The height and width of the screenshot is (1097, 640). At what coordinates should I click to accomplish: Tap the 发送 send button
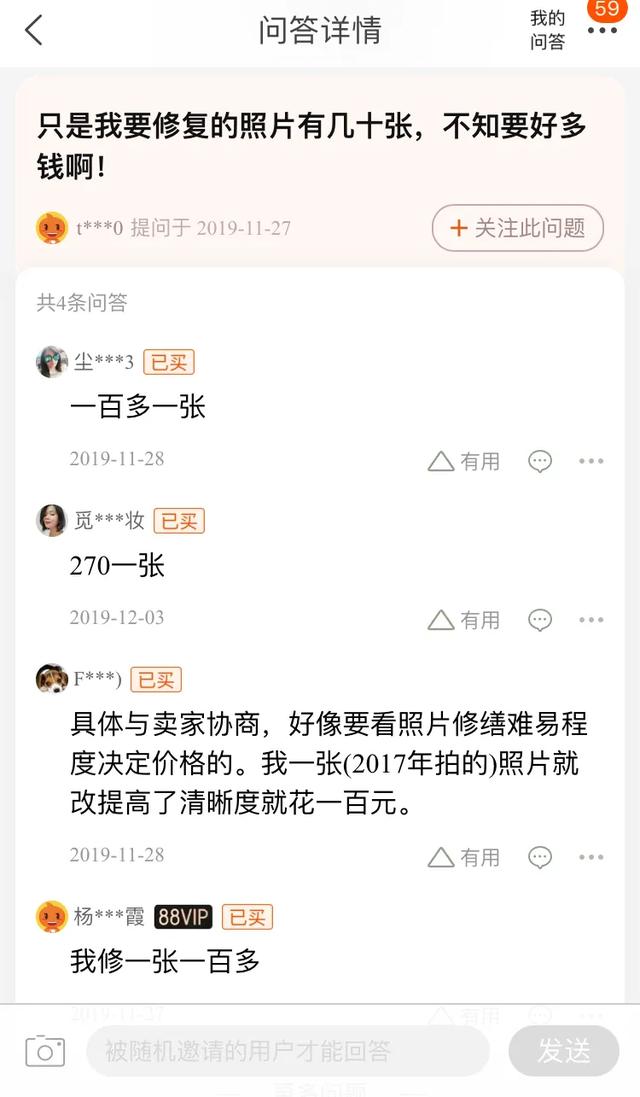point(564,1051)
